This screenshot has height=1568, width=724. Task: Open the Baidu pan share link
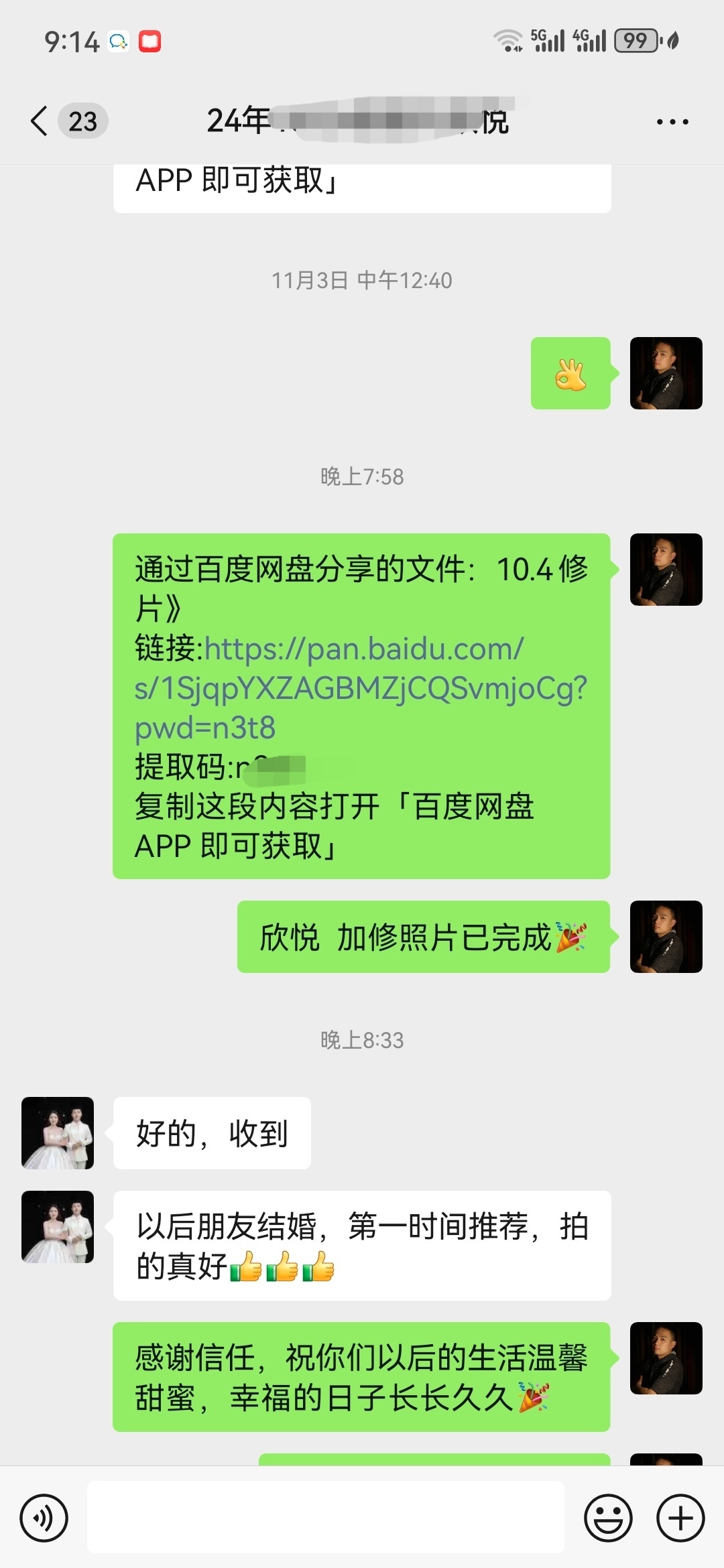coord(361,688)
